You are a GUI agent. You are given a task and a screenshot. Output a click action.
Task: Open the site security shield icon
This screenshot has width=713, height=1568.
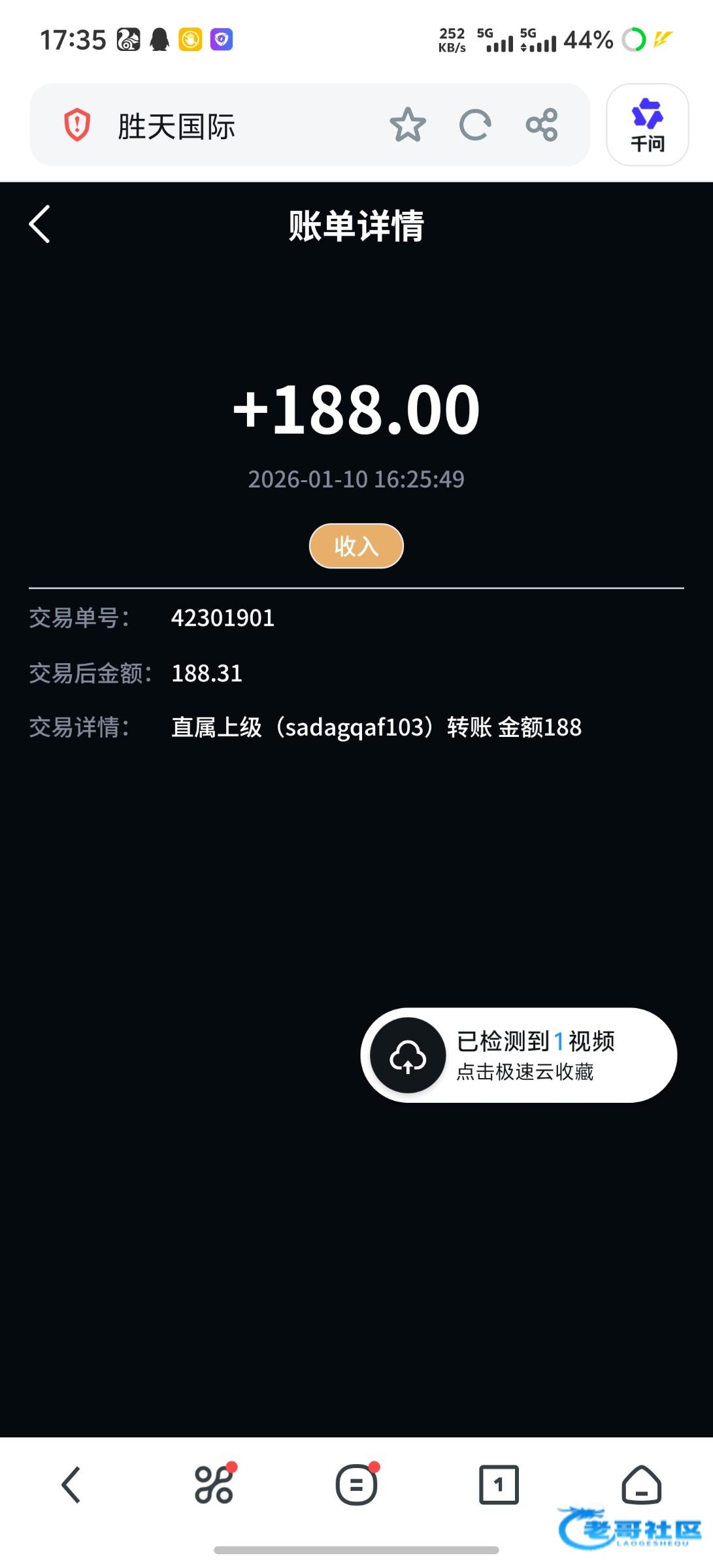tap(77, 125)
